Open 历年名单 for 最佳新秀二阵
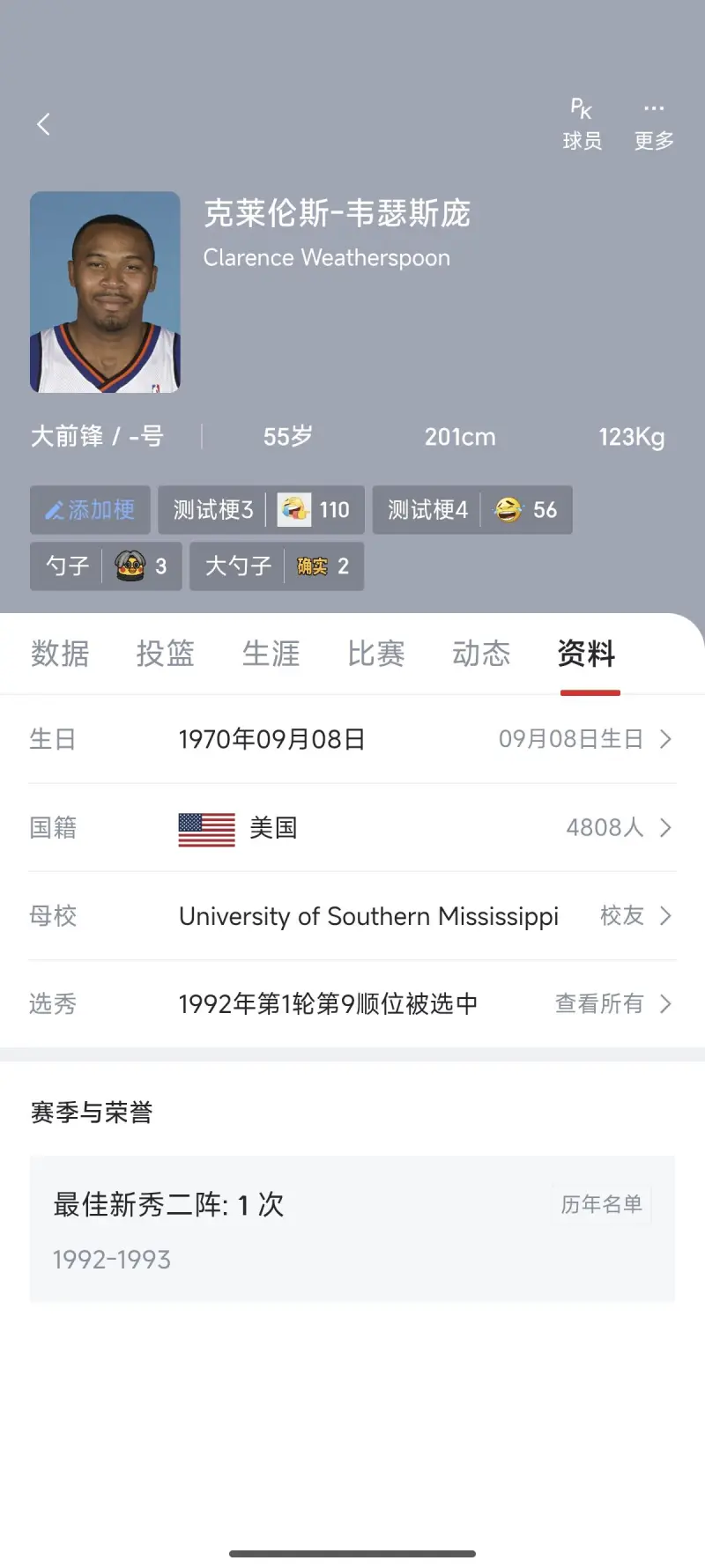 tap(602, 1204)
